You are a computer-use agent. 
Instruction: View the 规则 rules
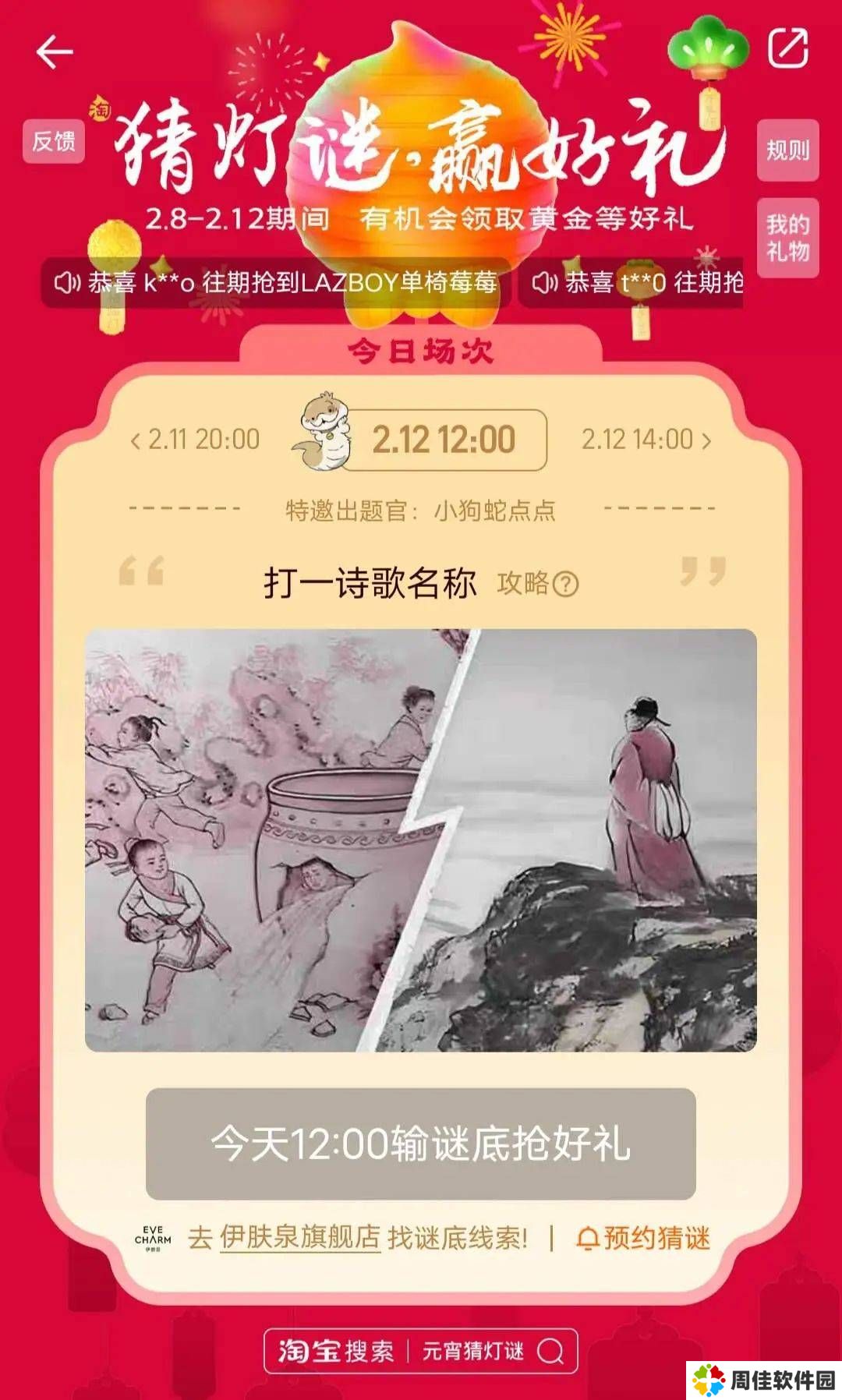tap(787, 150)
